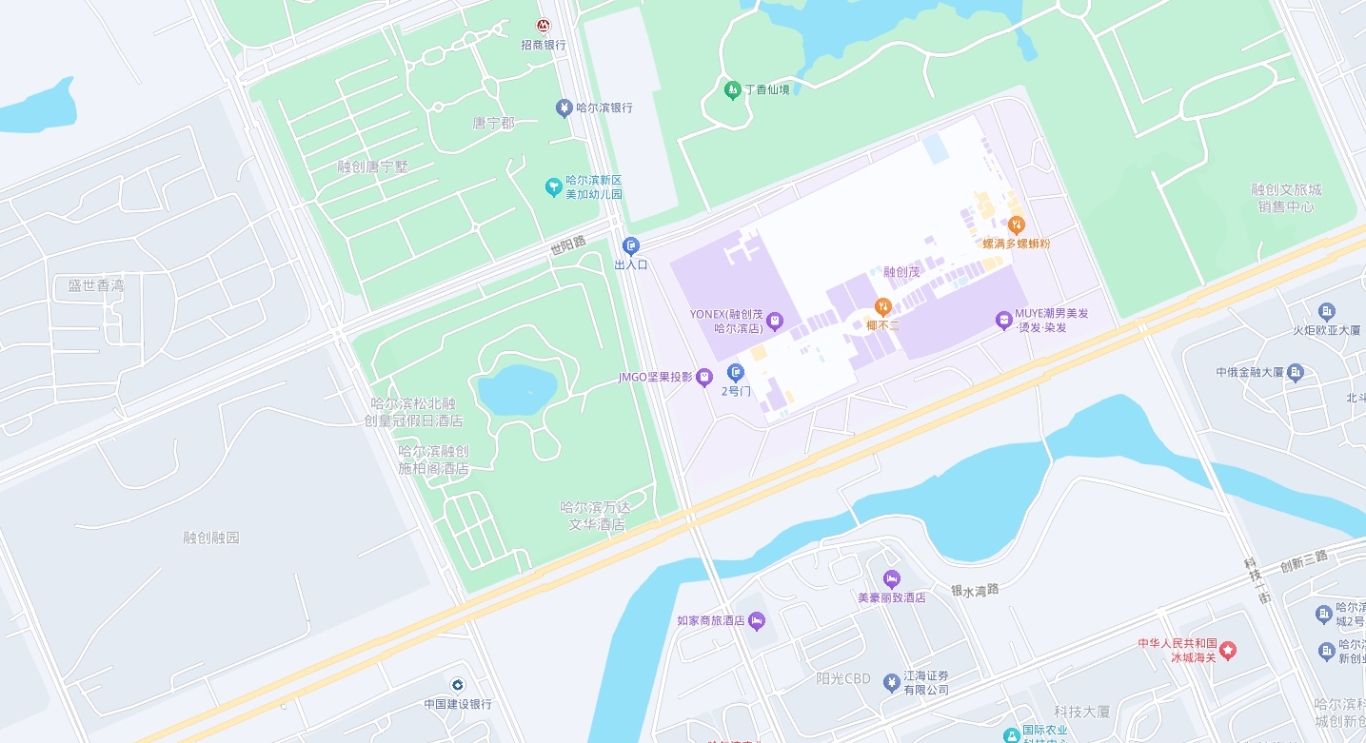Tap the 出入口 entrance marker
This screenshot has height=743, width=1366.
pos(631,246)
